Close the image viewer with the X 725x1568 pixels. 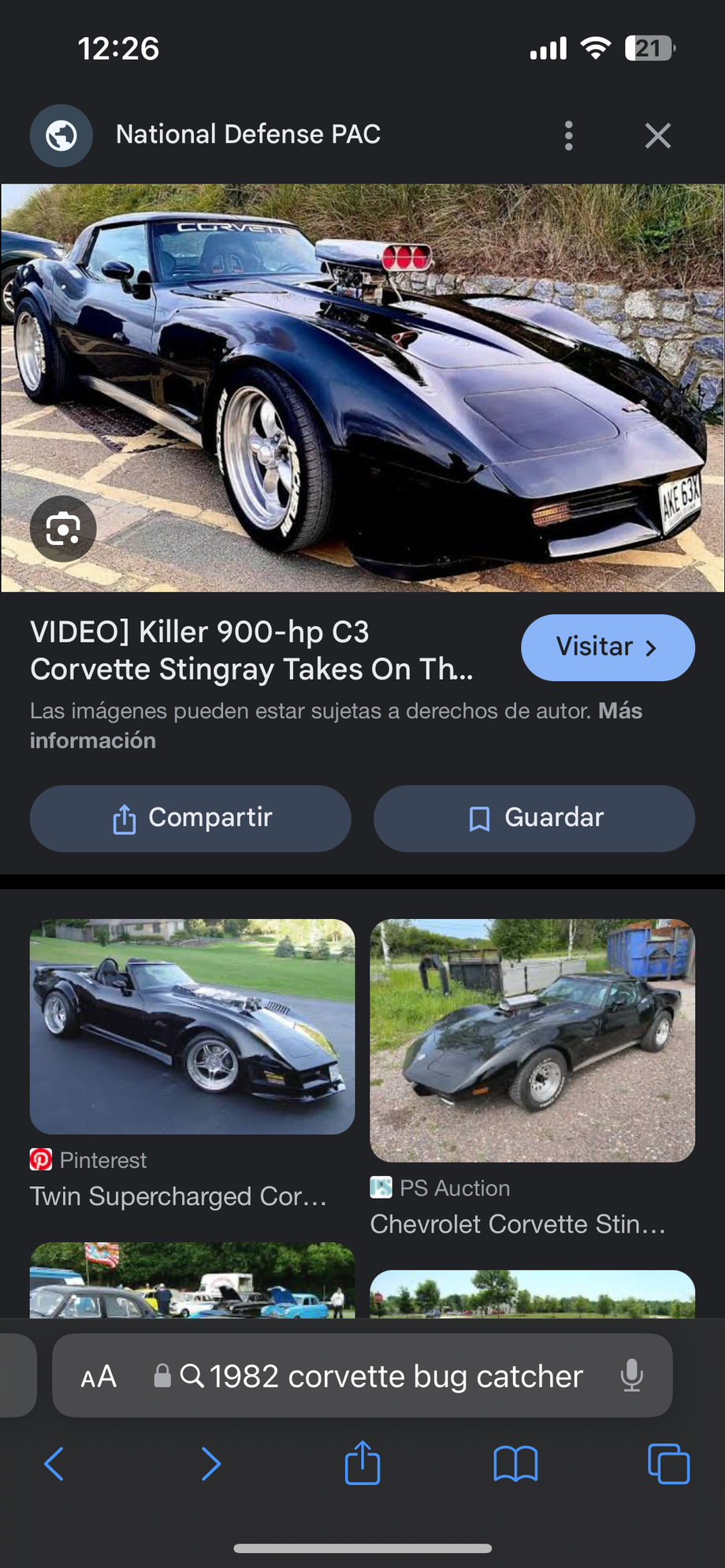pos(657,135)
